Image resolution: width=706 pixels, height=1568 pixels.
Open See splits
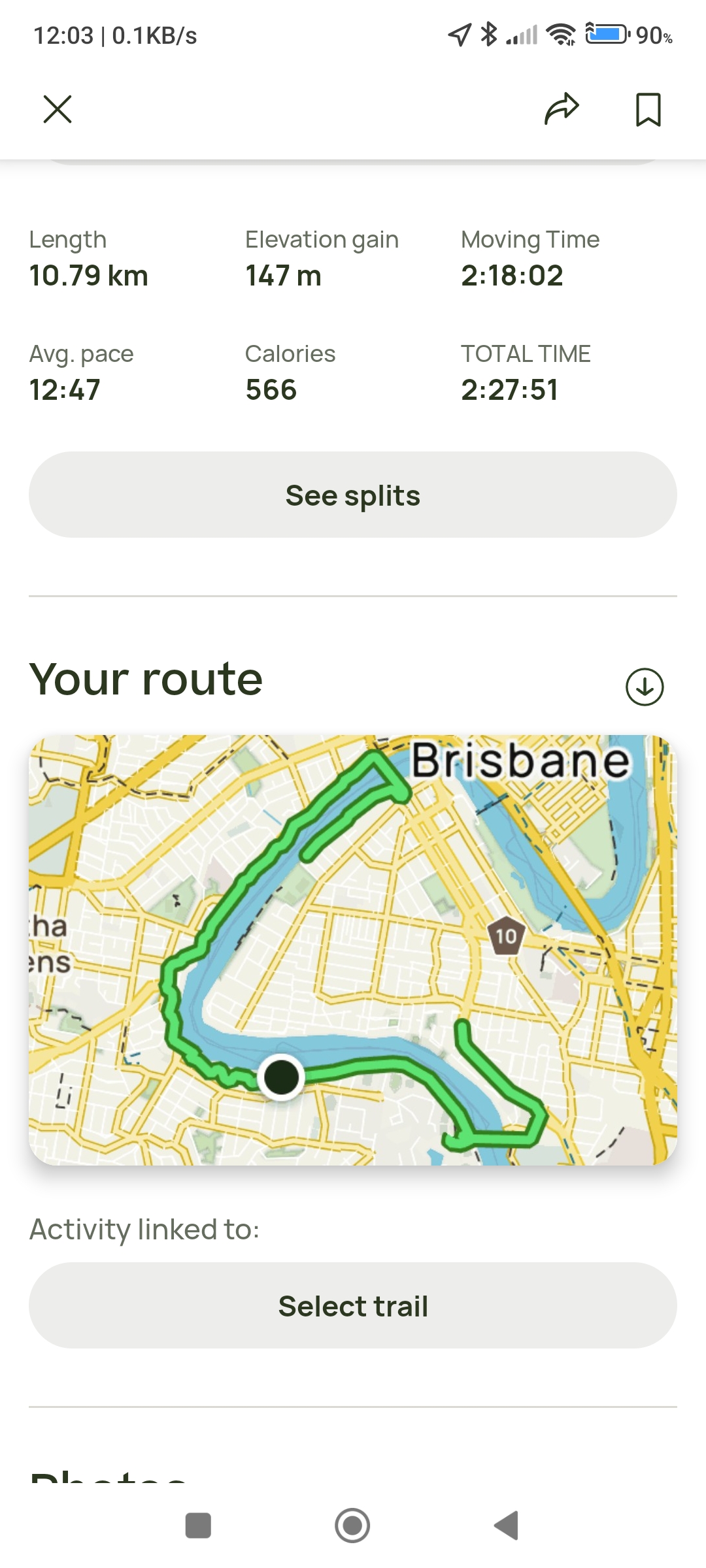[x=353, y=495]
